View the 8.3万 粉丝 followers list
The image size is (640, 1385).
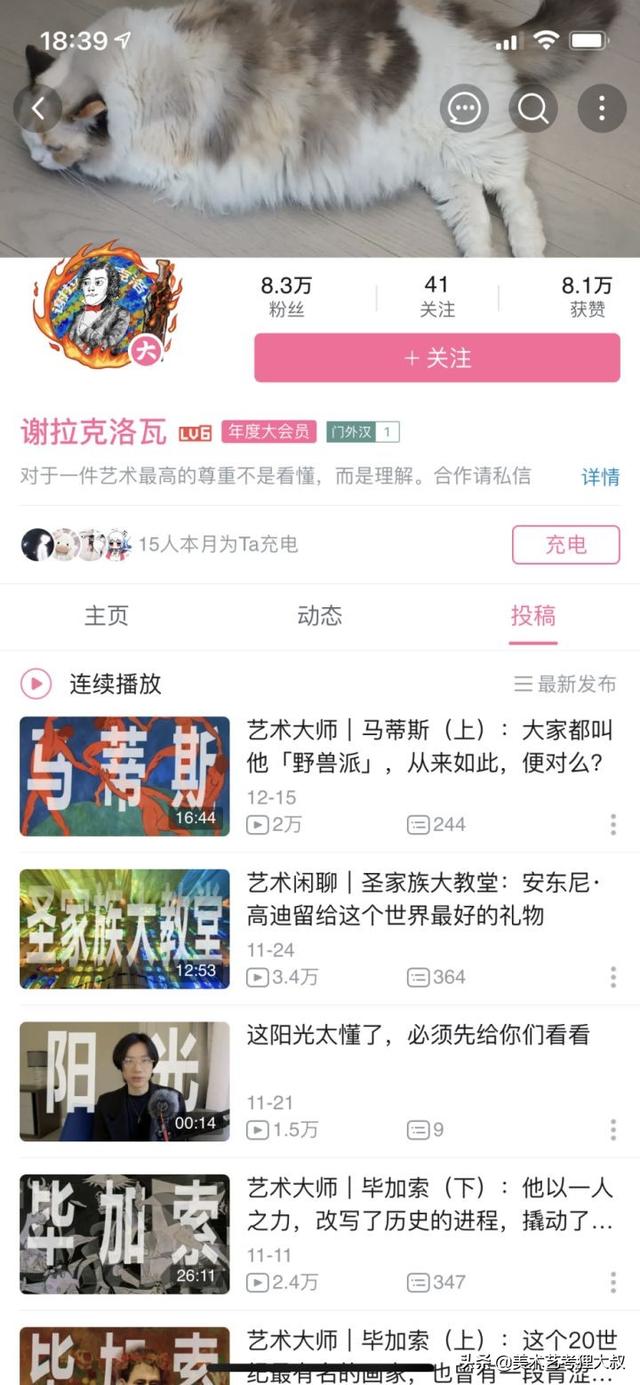tap(286, 297)
